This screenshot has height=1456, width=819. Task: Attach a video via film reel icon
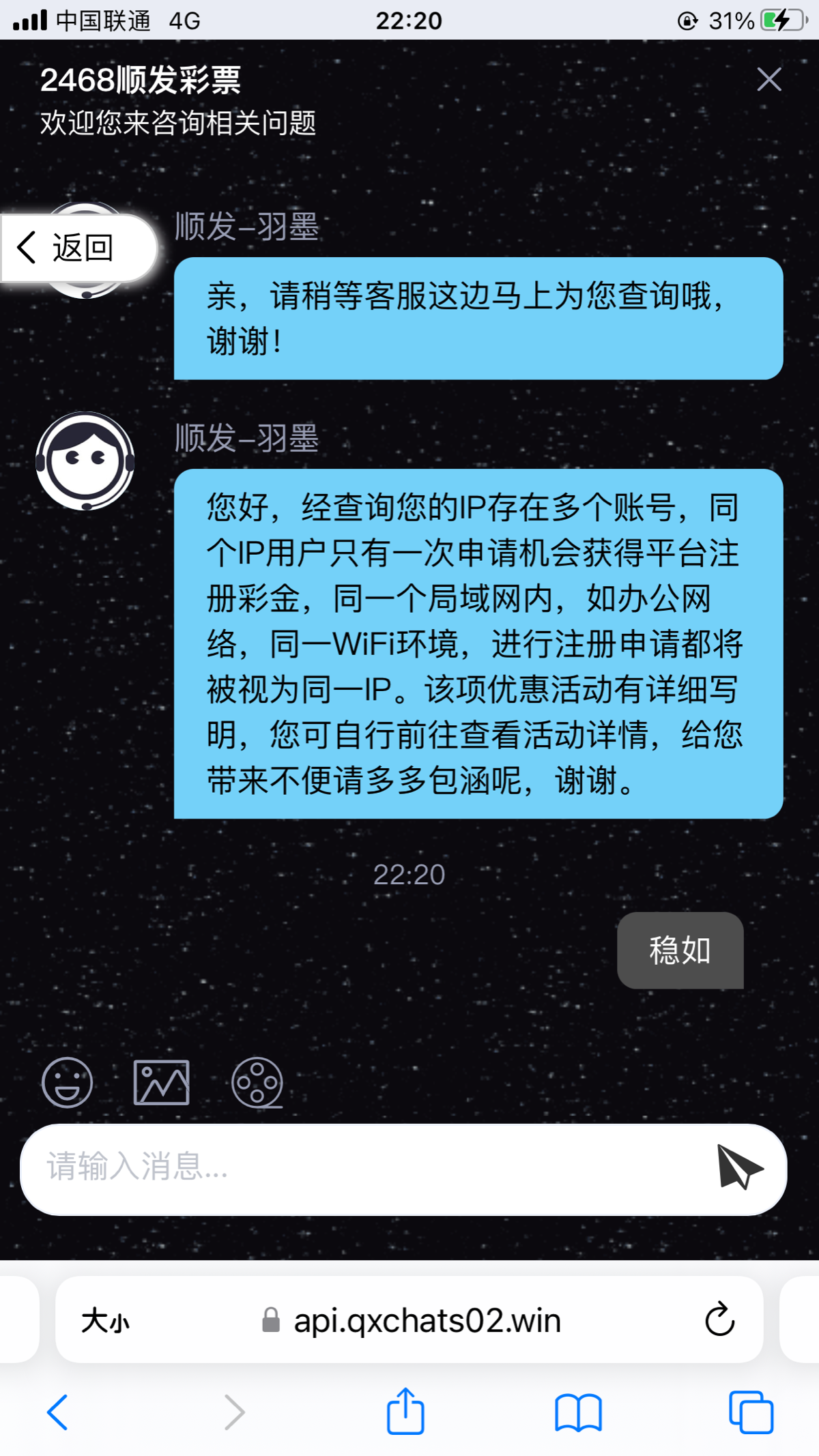pos(257,1082)
